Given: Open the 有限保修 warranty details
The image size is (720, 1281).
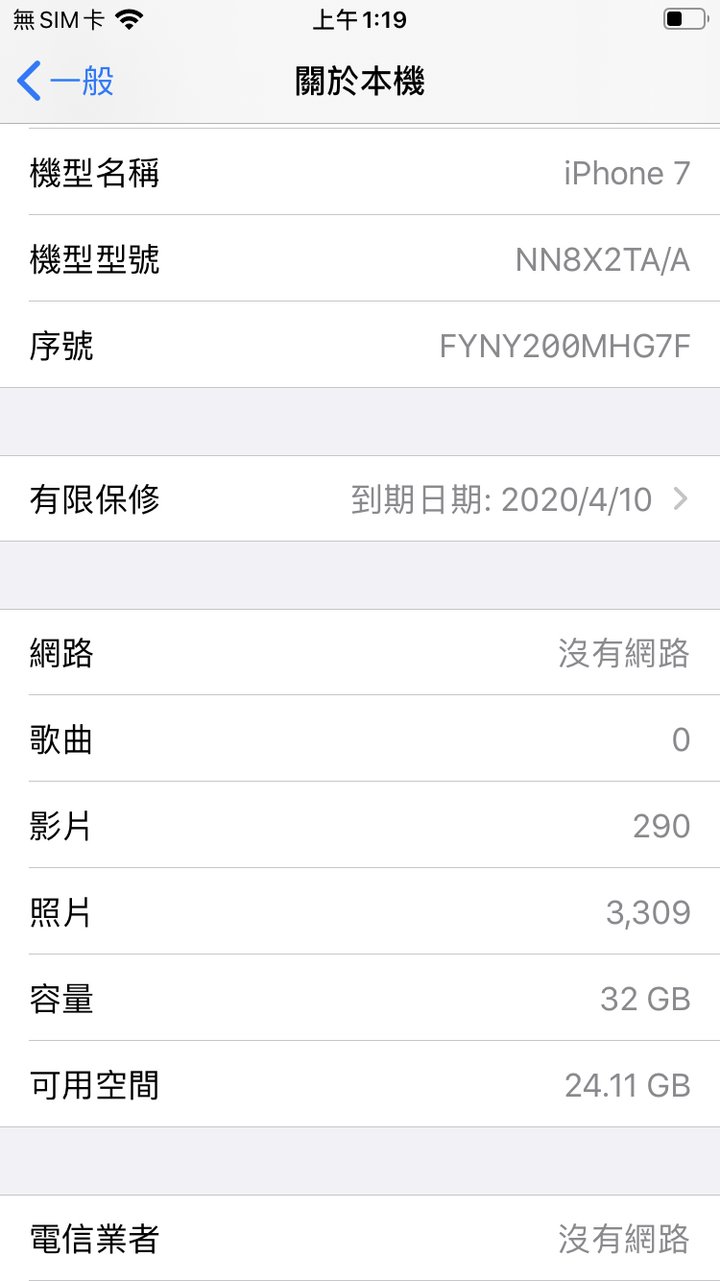Looking at the screenshot, I should (x=360, y=498).
